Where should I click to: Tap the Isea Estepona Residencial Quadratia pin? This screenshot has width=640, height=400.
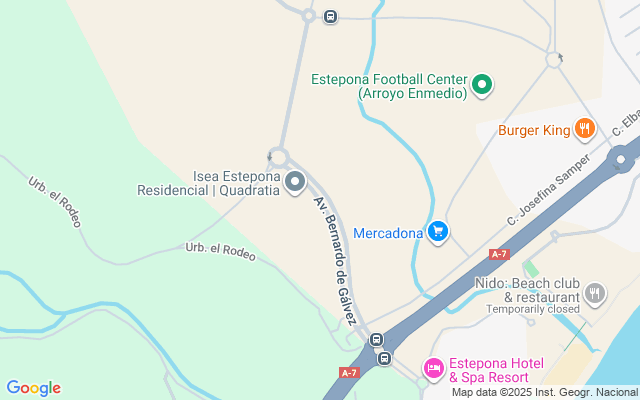[295, 182]
